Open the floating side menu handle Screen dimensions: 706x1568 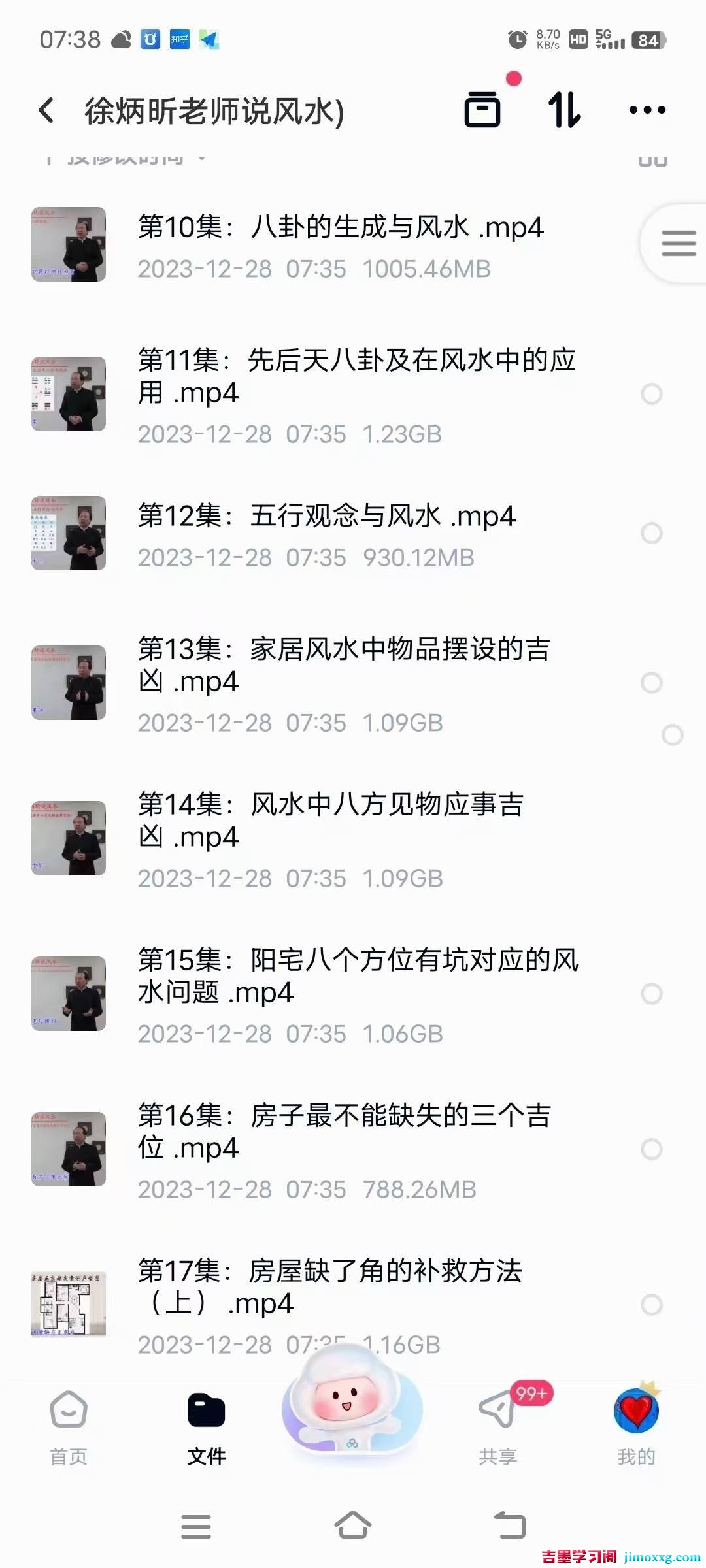click(x=678, y=244)
